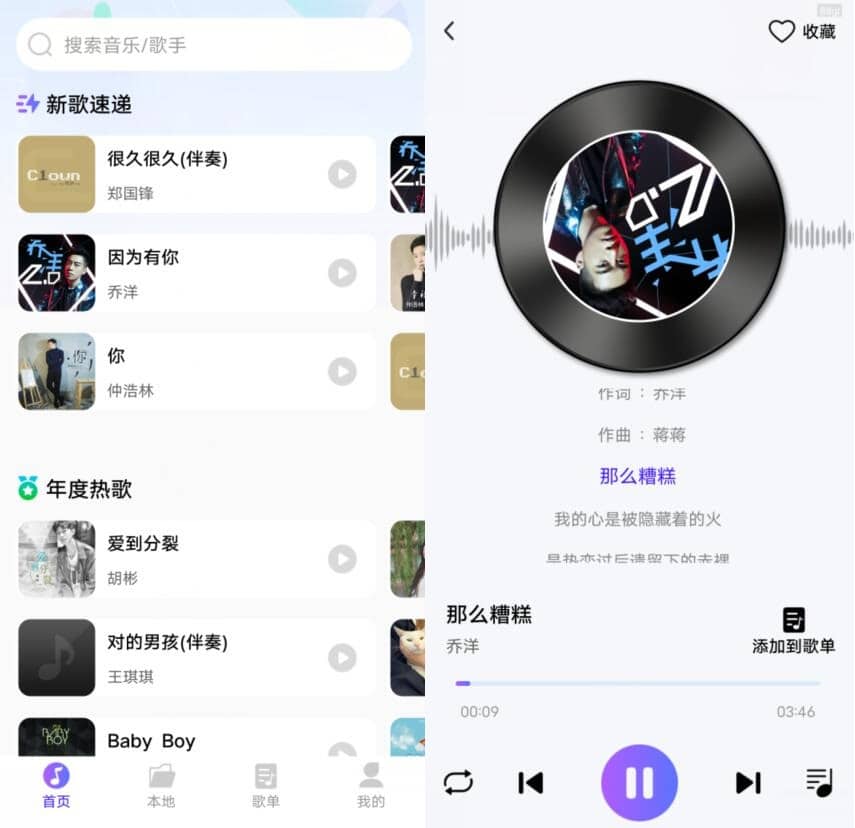This screenshot has width=855, height=828.
Task: Switch to the 歌单 tab
Action: point(266,786)
